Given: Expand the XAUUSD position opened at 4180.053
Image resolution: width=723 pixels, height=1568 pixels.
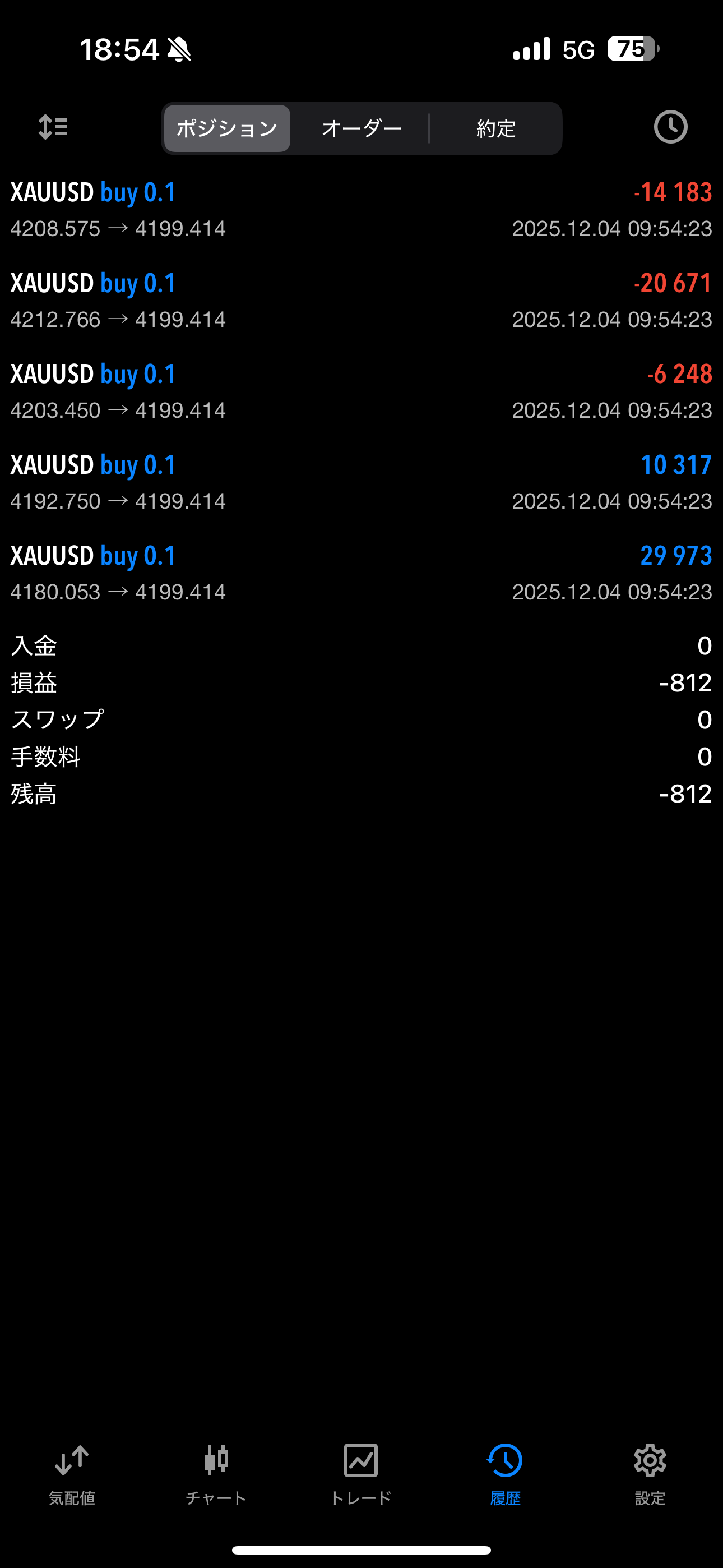Looking at the screenshot, I should click(361, 573).
